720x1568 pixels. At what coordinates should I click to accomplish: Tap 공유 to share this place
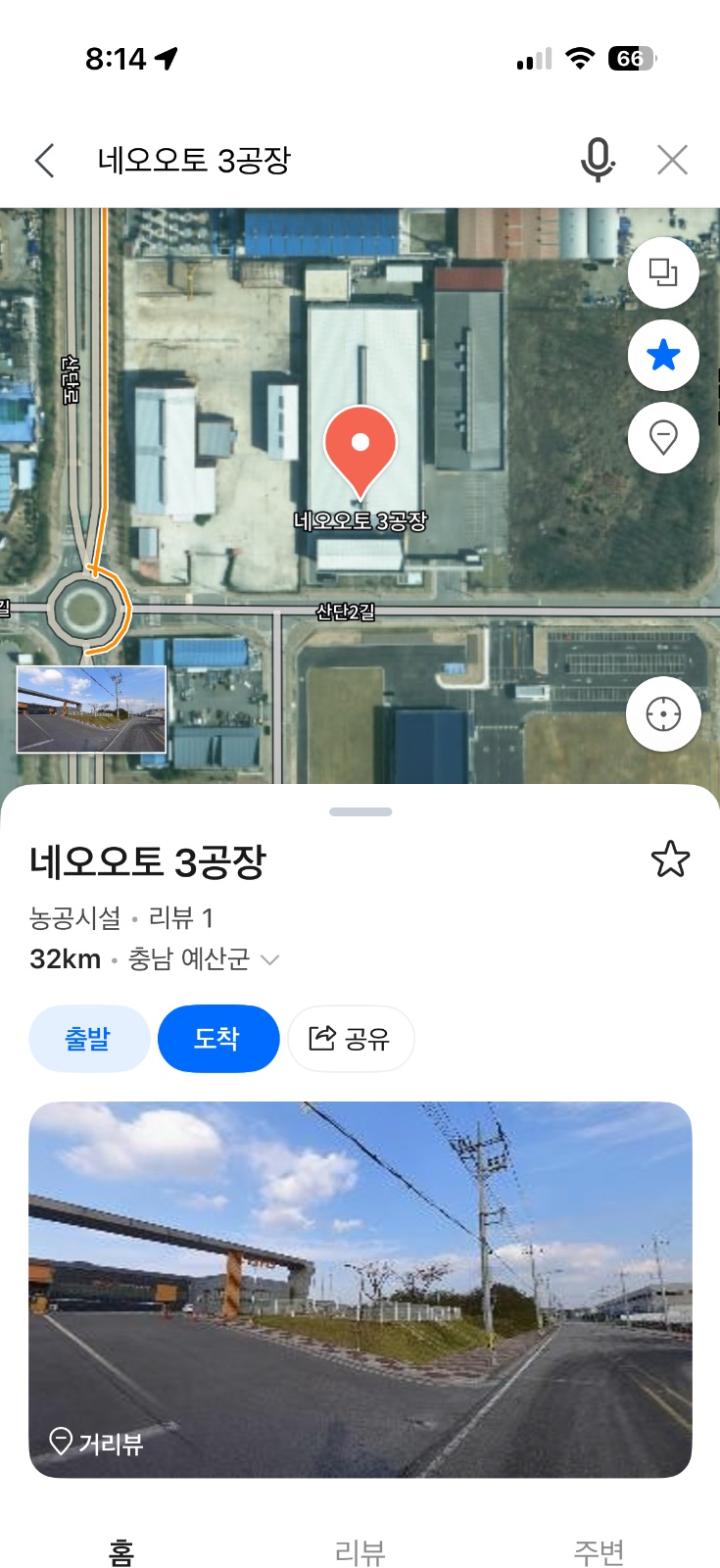click(351, 1038)
